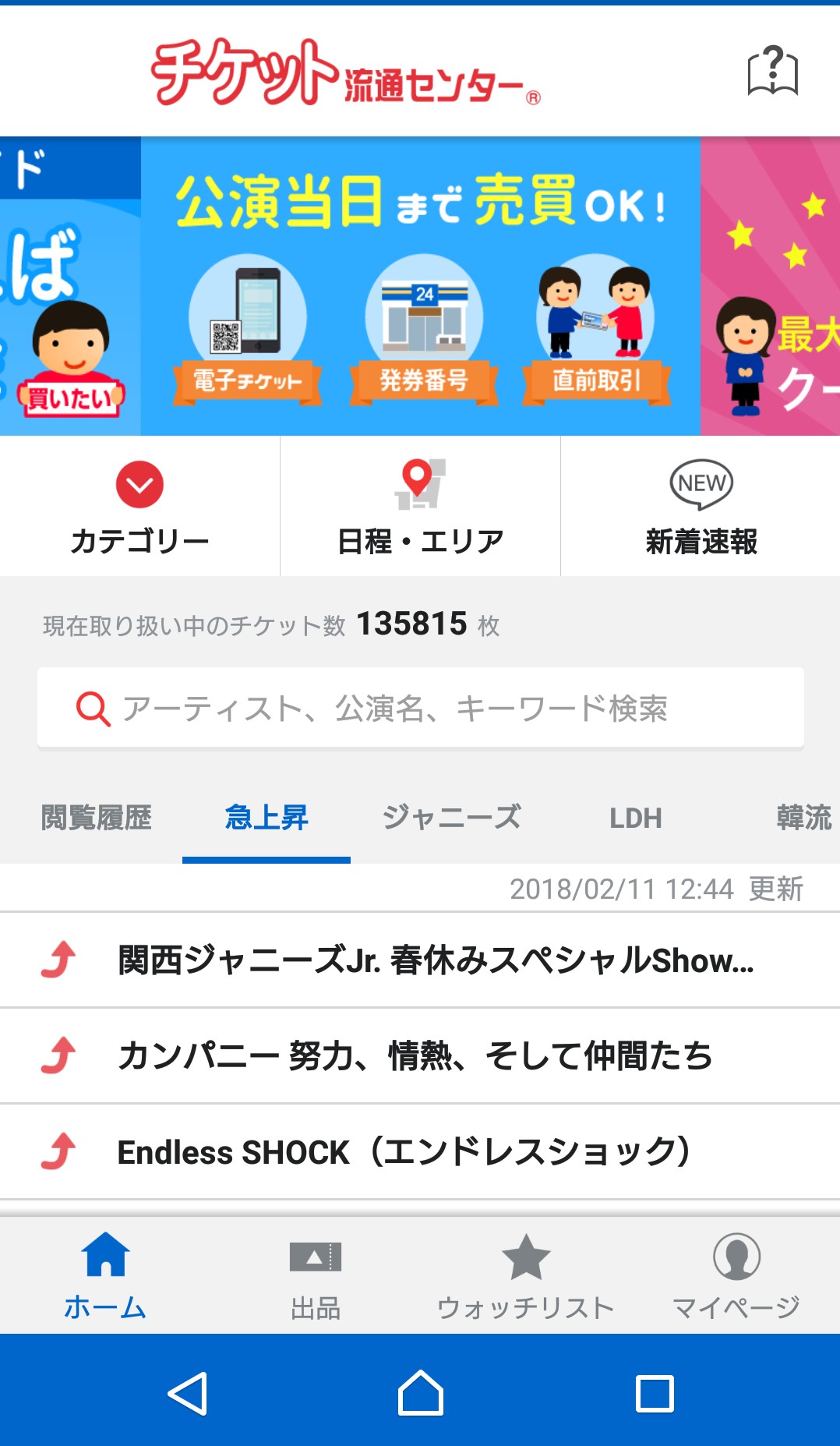Screen dimensions: 840x1446
Task: Open the 公演当日まで売買OK banner
Action: tap(421, 286)
